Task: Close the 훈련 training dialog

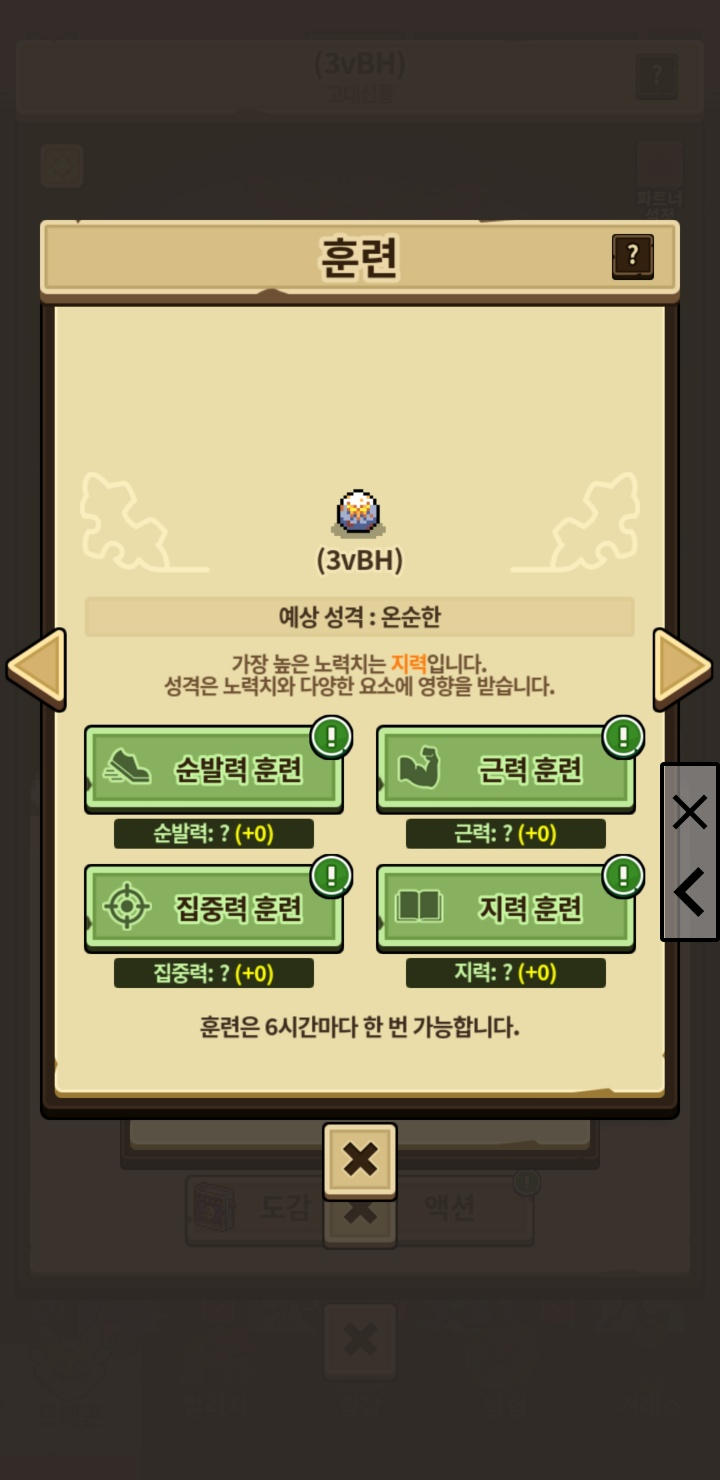Action: 360,1160
